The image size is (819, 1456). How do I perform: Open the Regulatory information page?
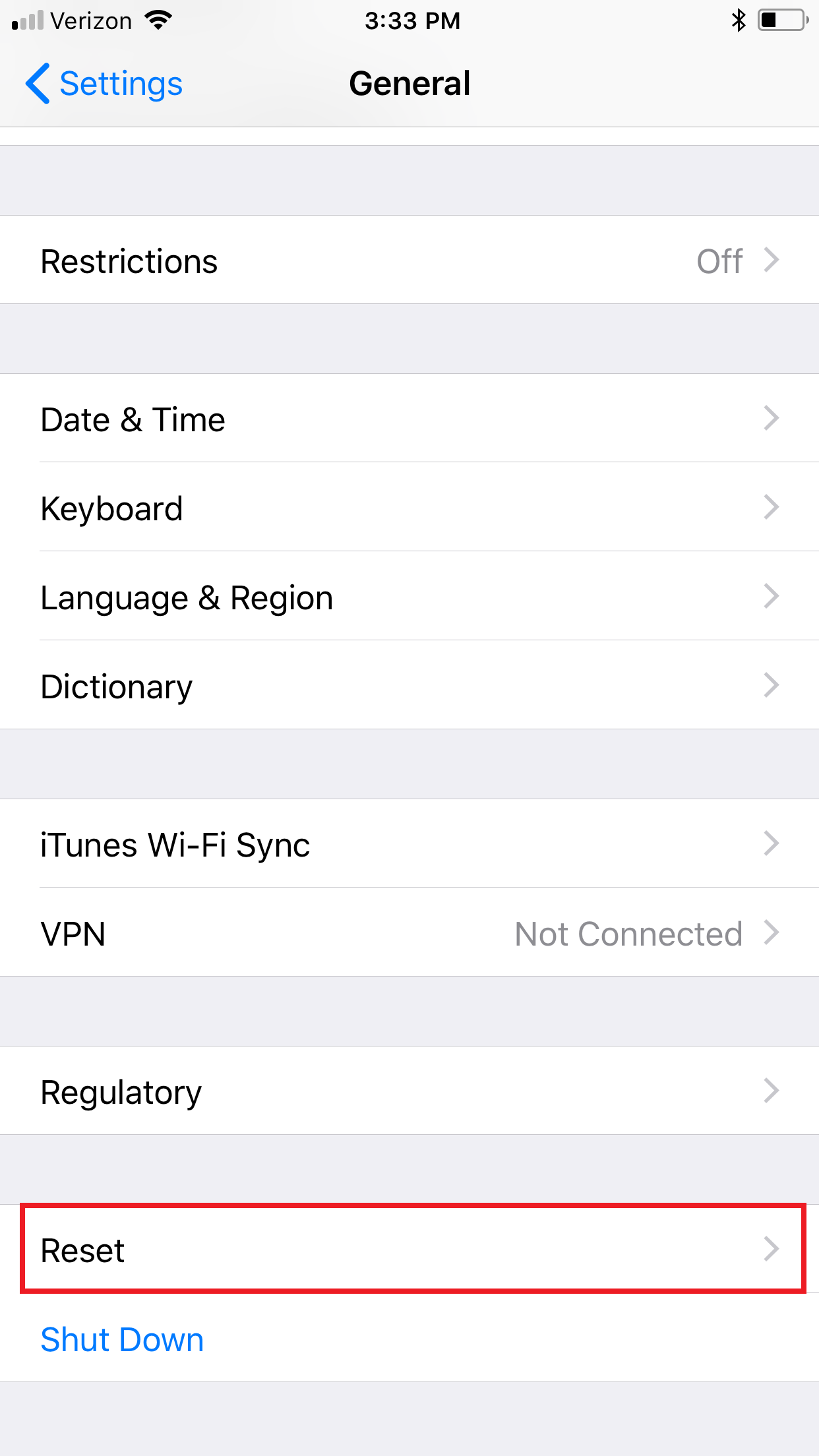pos(409,1091)
